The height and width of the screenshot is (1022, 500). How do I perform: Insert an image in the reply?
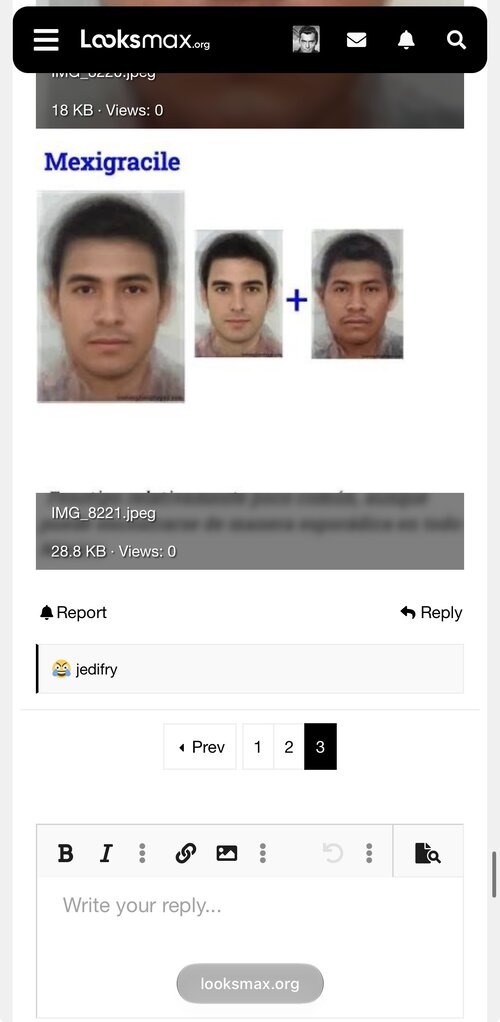[x=227, y=853]
